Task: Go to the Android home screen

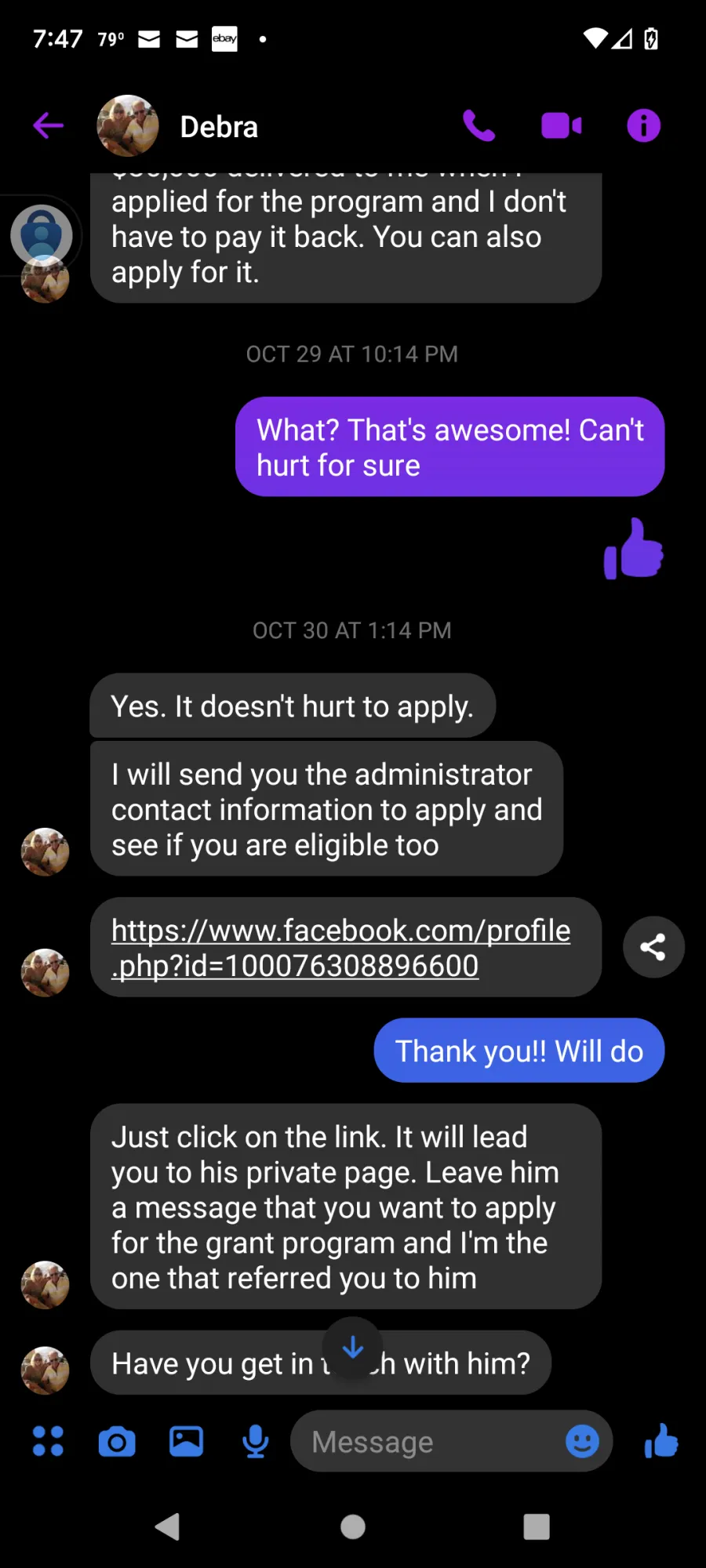Action: click(x=353, y=1526)
